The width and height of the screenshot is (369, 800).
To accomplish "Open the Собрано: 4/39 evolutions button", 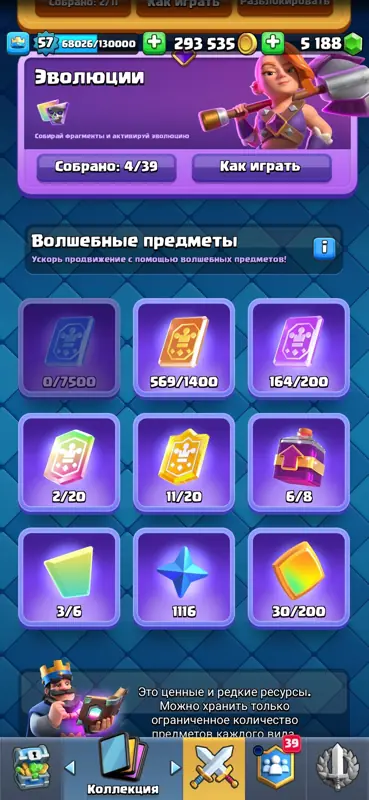I will click(x=107, y=167).
